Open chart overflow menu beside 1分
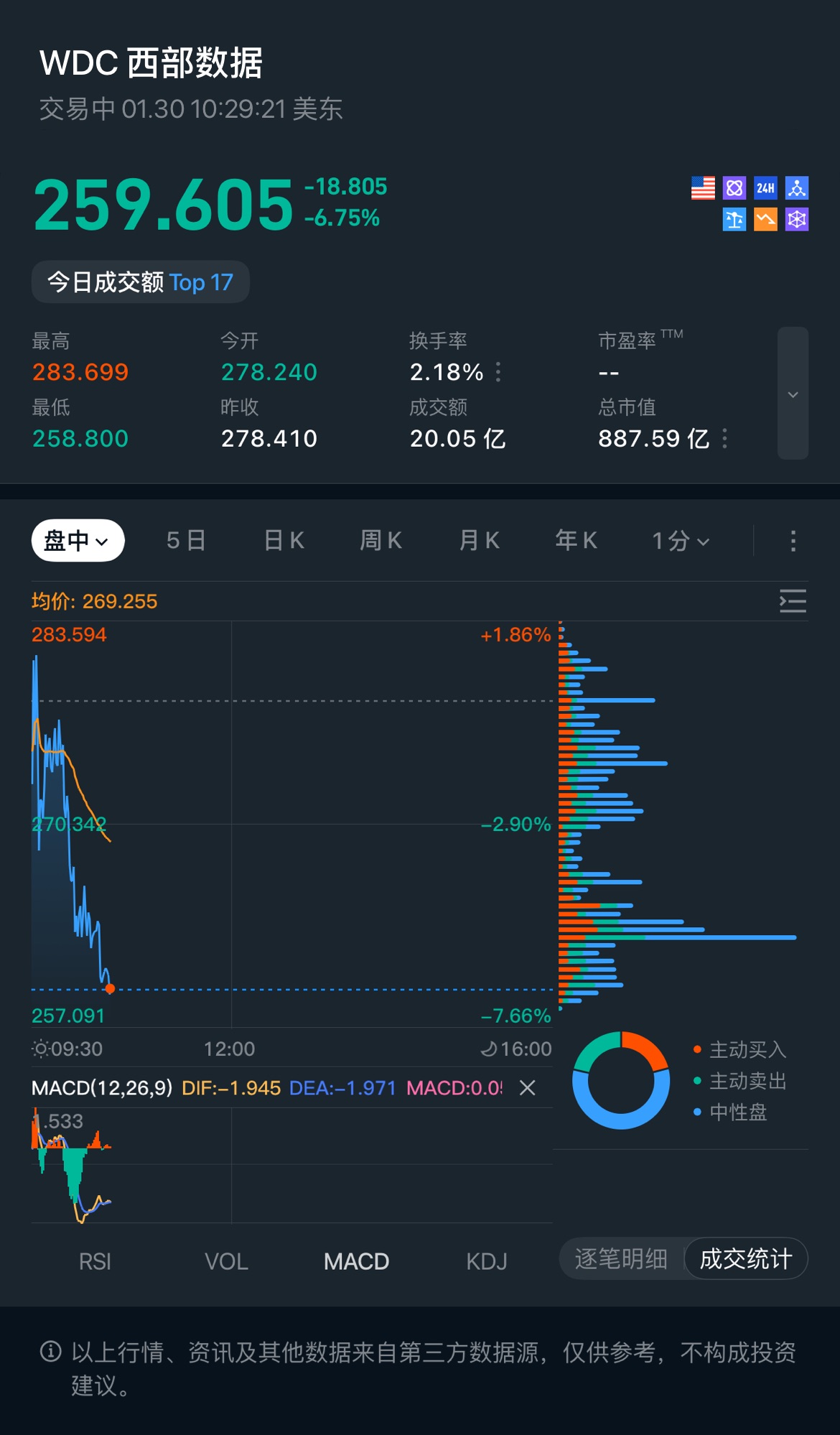The image size is (840, 1435). tap(793, 541)
